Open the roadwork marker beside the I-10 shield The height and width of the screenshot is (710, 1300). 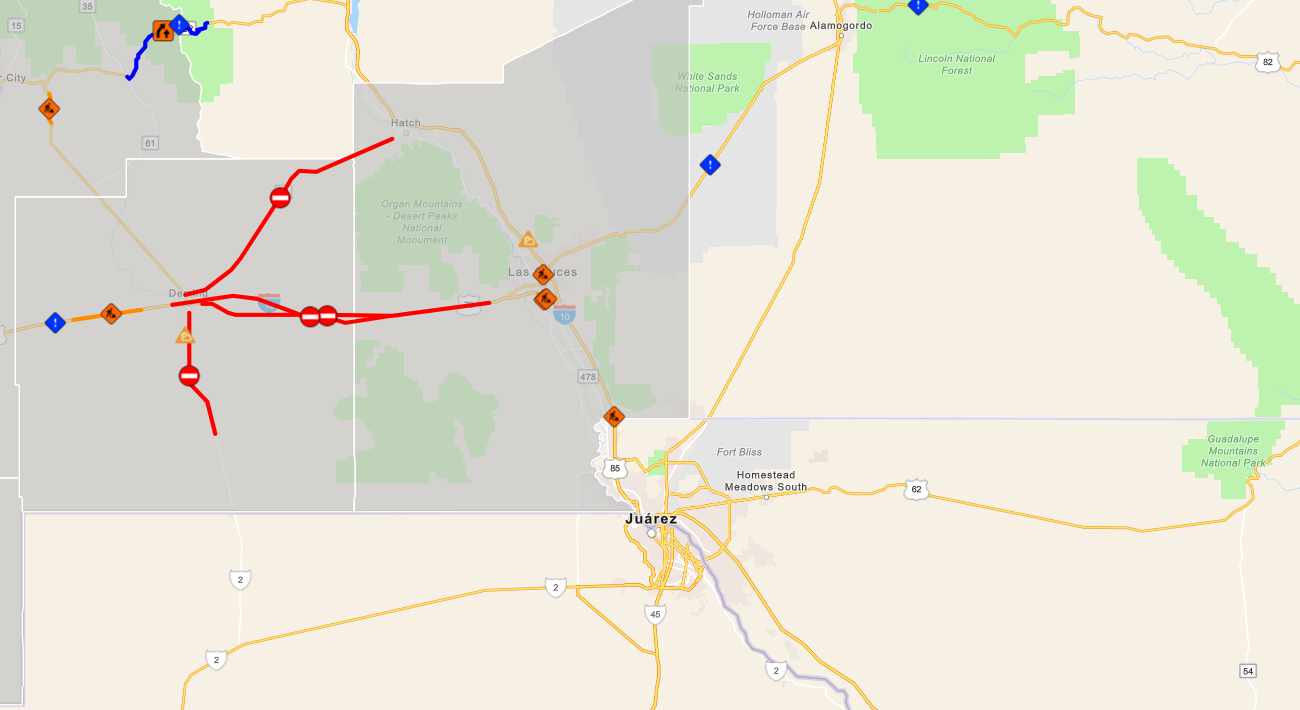click(x=545, y=298)
